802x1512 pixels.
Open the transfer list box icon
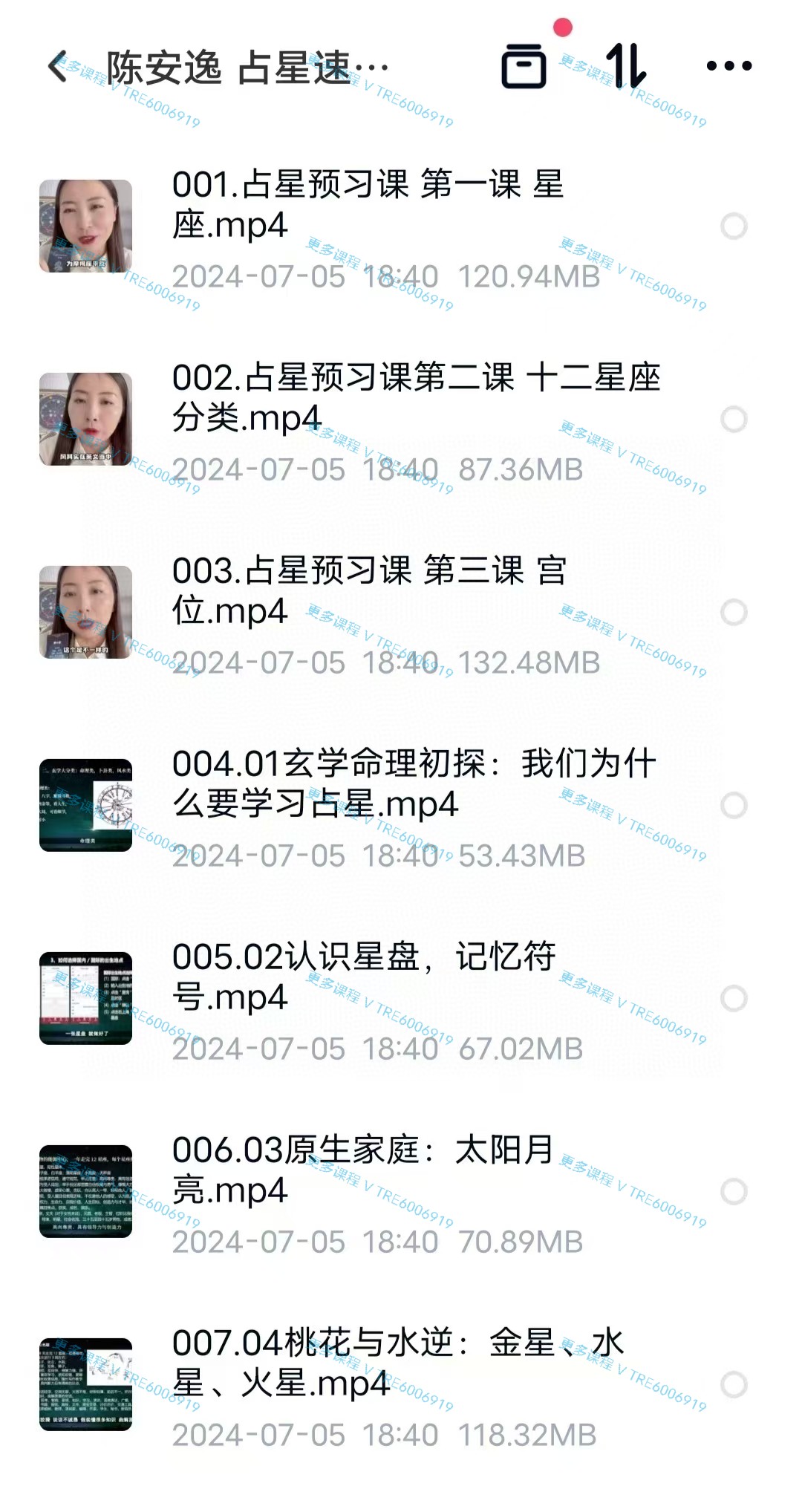tap(524, 67)
